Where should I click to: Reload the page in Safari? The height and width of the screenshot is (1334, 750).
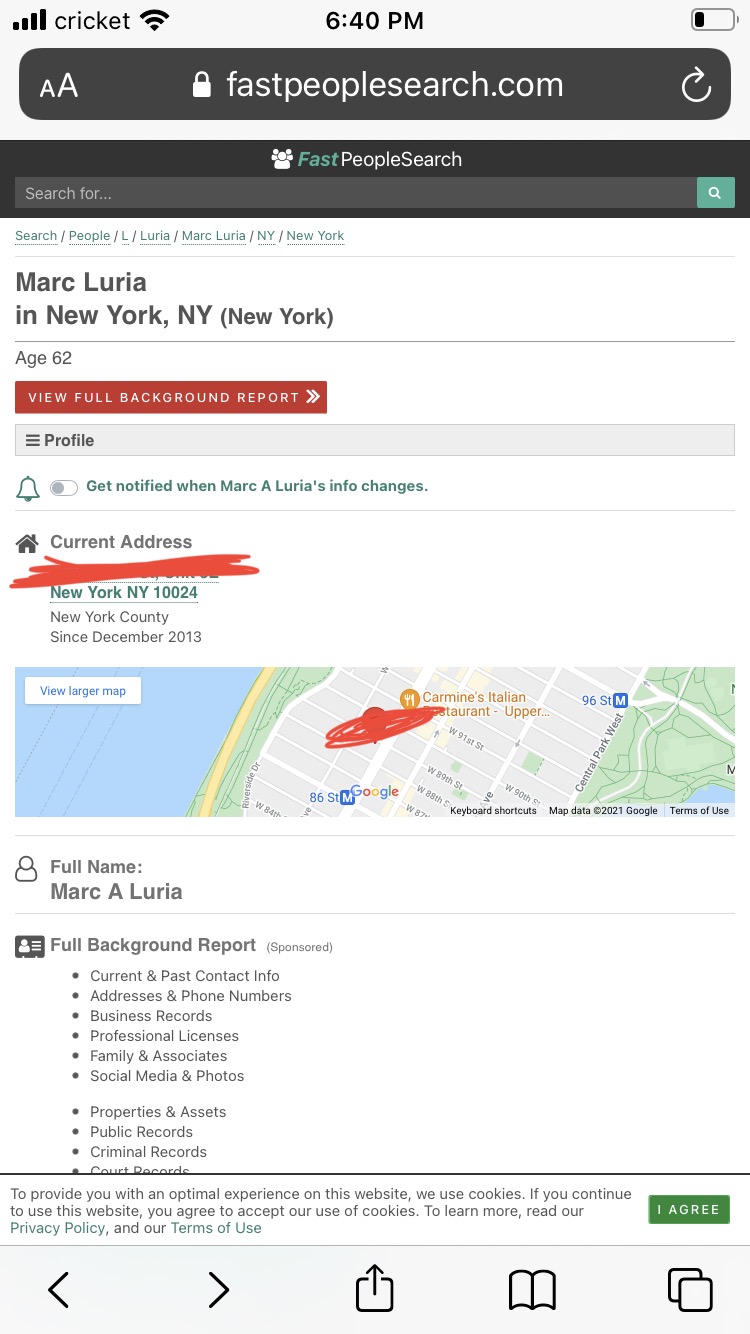pos(696,85)
